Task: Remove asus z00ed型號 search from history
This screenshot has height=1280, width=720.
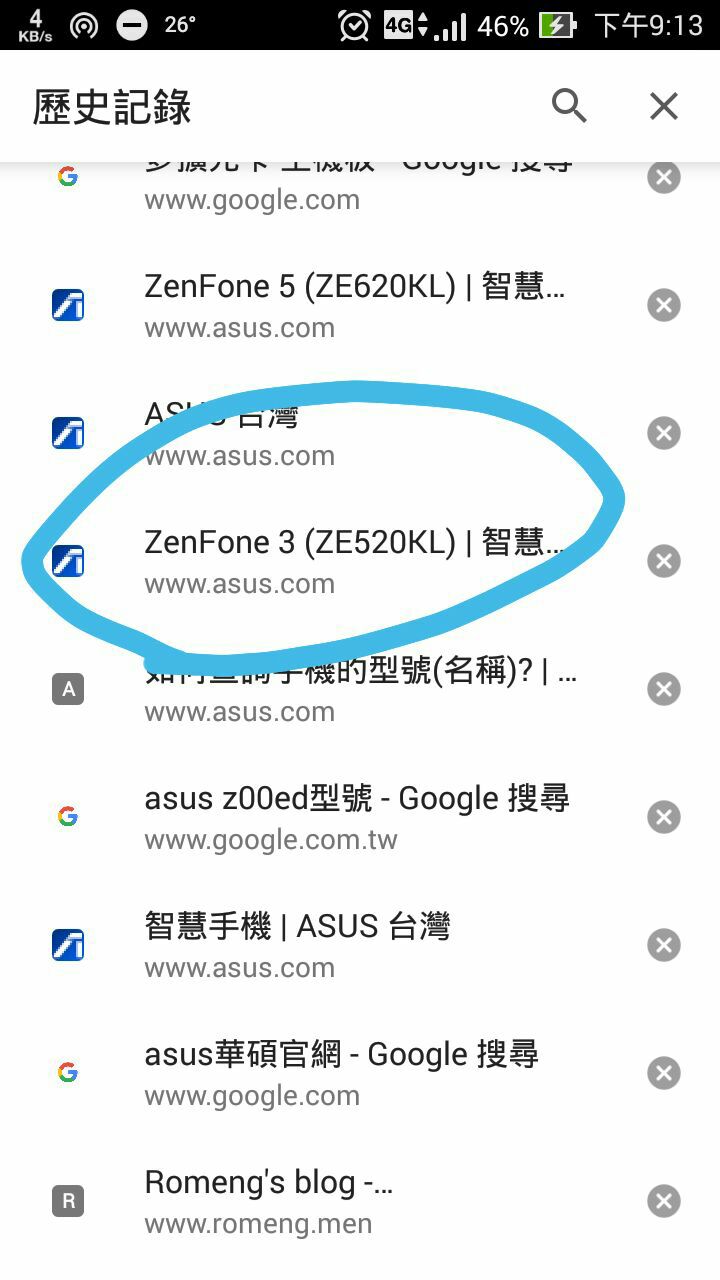Action: click(664, 817)
